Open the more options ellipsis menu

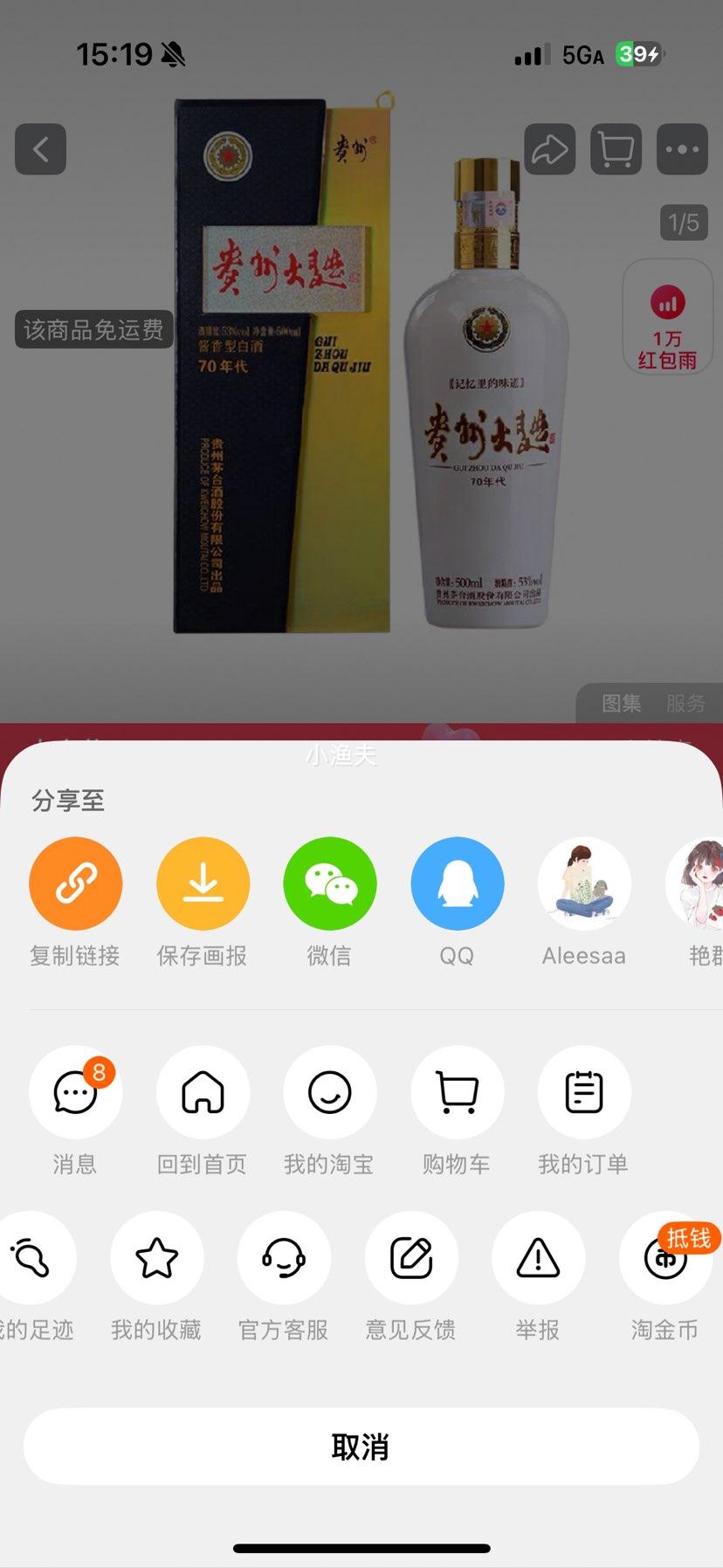(x=682, y=149)
